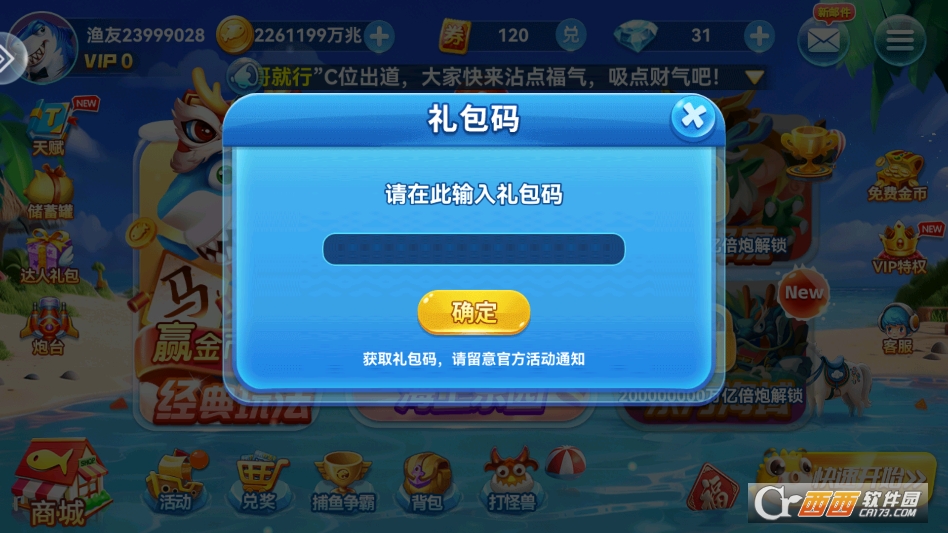Contact 客服 customer service
The image size is (948, 533).
click(897, 328)
